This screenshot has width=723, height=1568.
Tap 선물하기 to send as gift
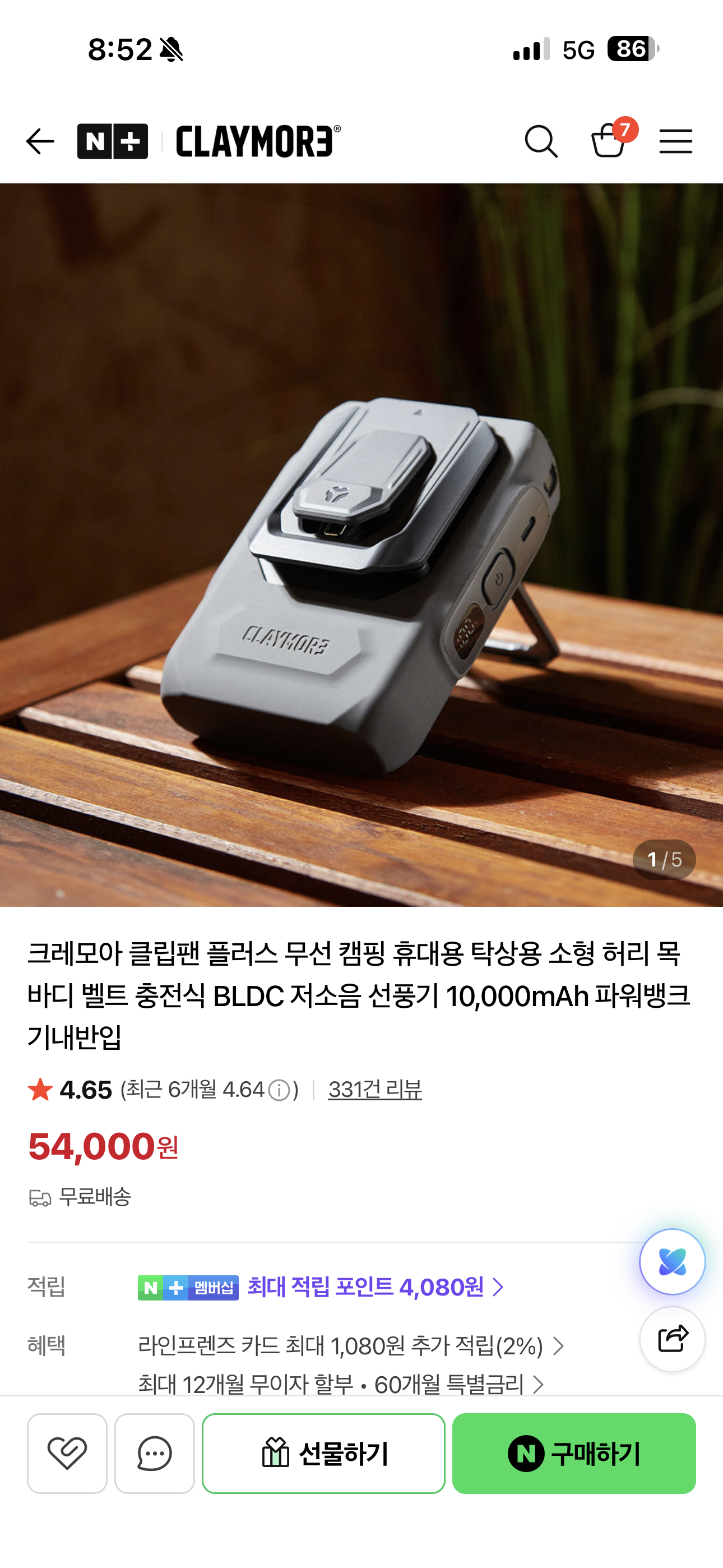(324, 1453)
